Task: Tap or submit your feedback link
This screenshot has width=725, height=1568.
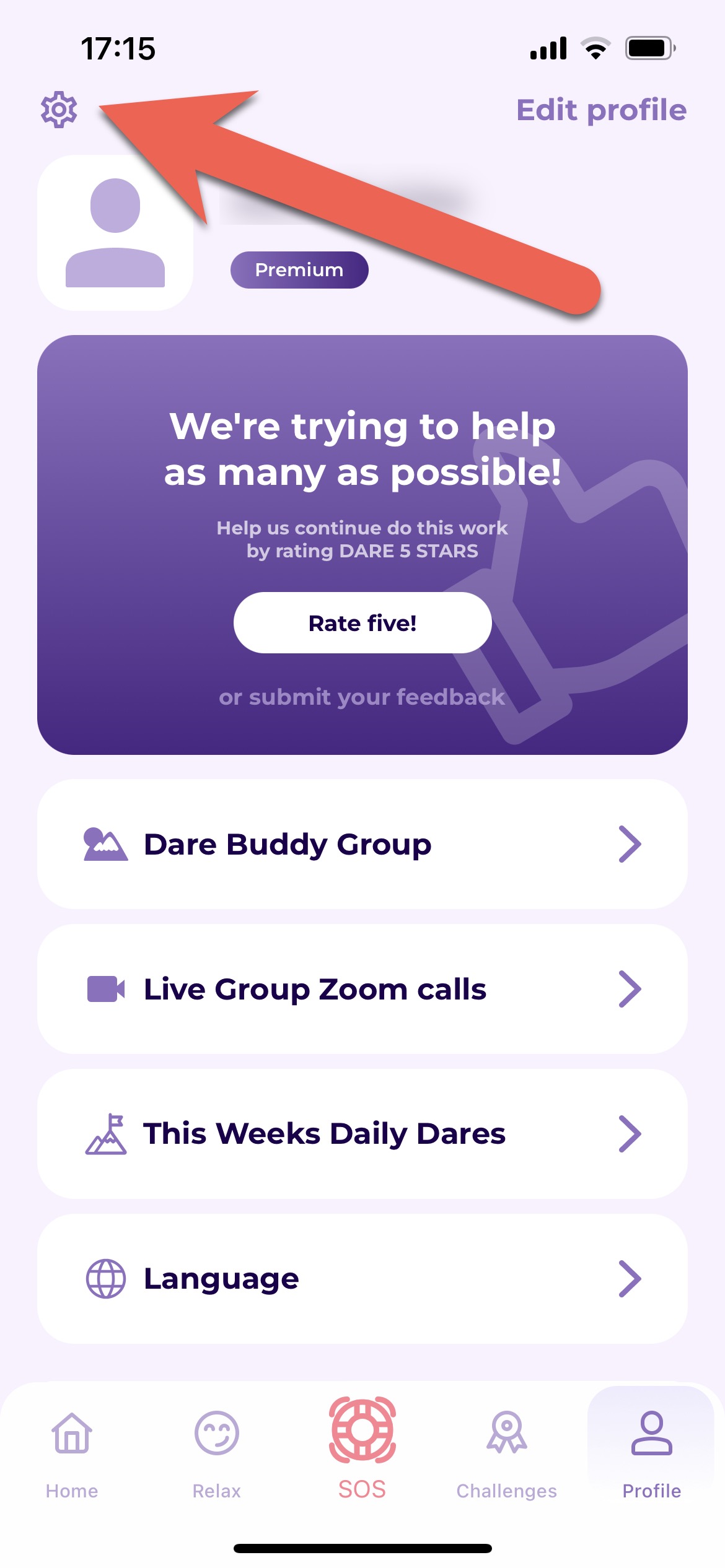Action: tap(362, 697)
